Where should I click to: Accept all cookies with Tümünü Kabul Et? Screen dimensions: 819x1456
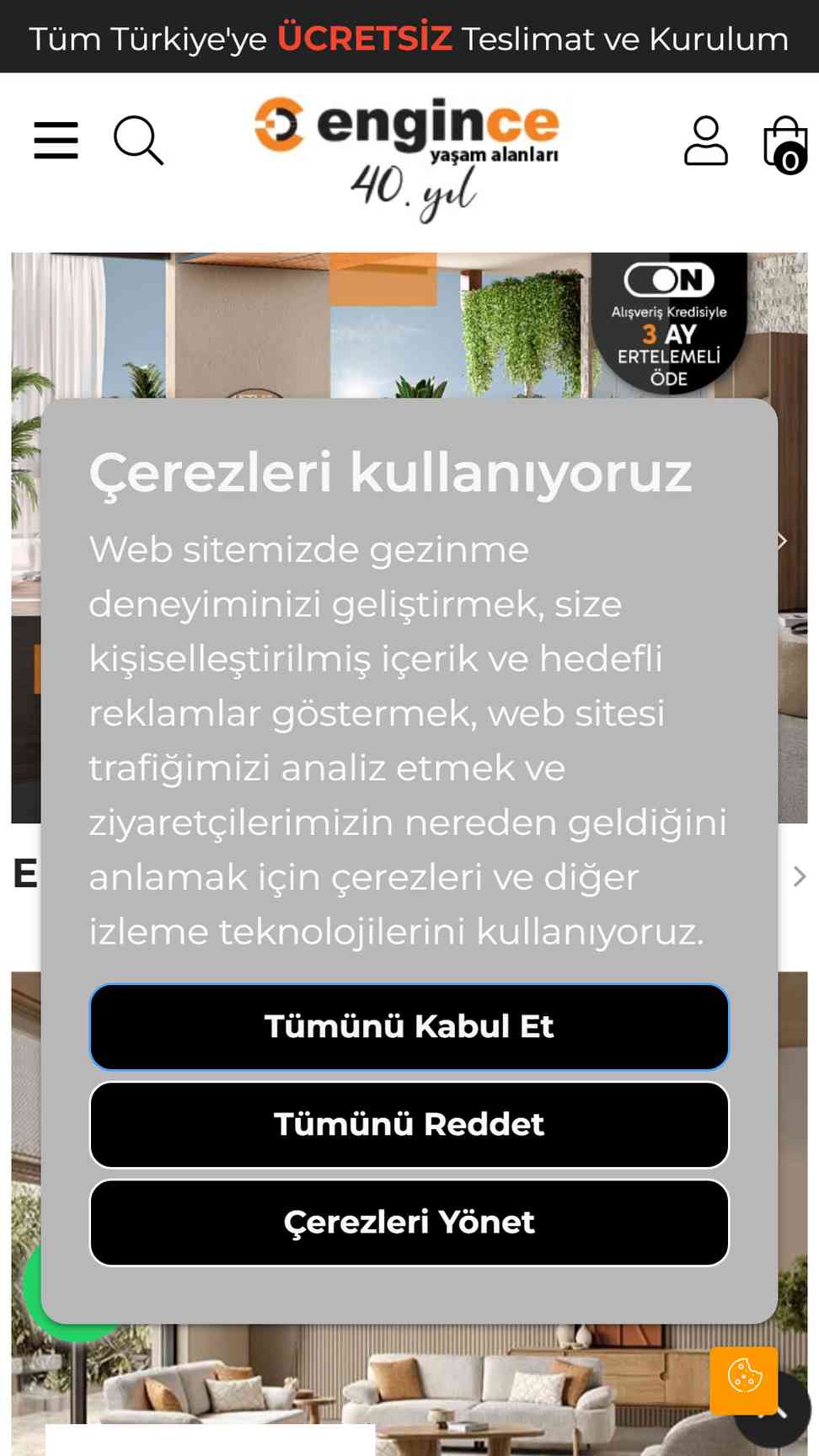(409, 1026)
